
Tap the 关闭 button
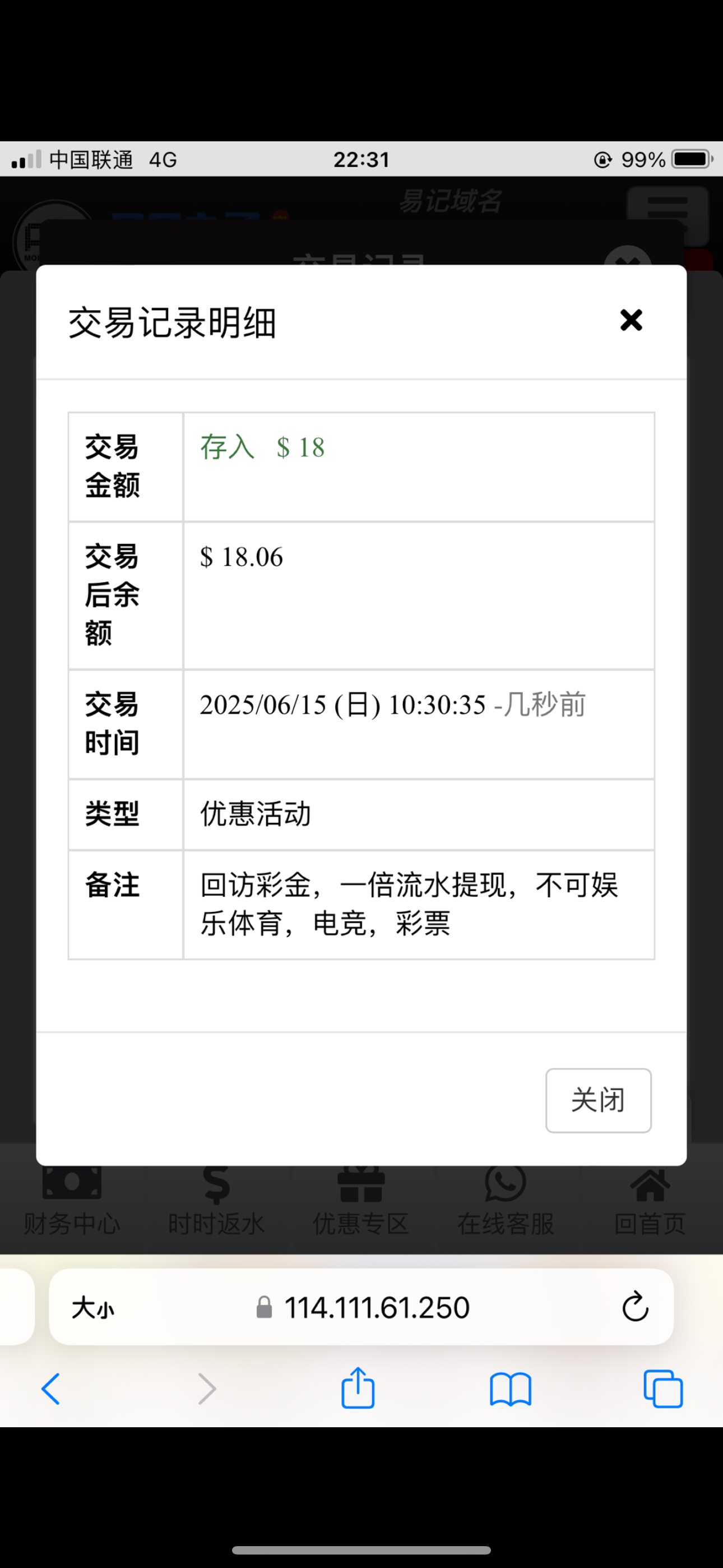coord(597,1100)
